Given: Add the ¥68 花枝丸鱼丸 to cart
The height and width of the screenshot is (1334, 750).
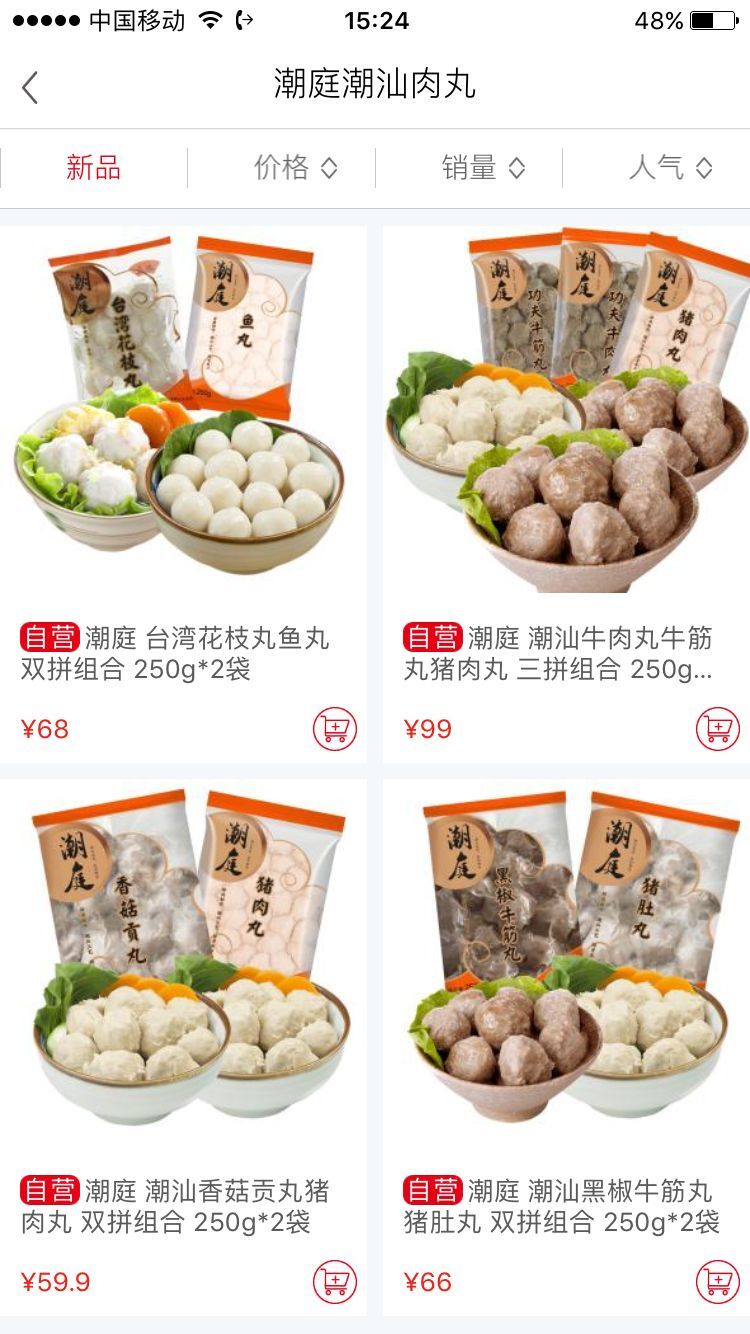Looking at the screenshot, I should (334, 728).
